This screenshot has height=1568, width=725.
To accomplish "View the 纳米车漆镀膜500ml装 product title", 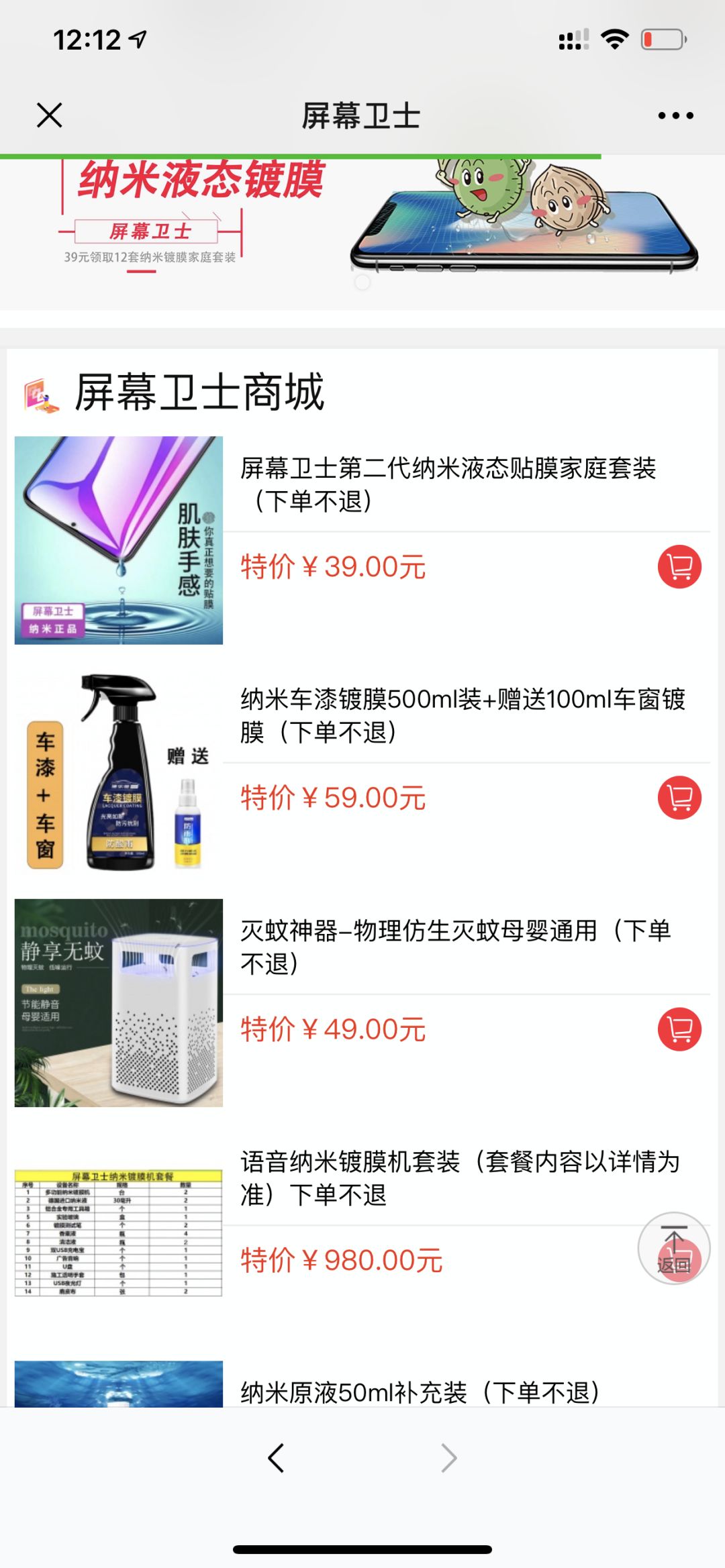I will coord(463,715).
